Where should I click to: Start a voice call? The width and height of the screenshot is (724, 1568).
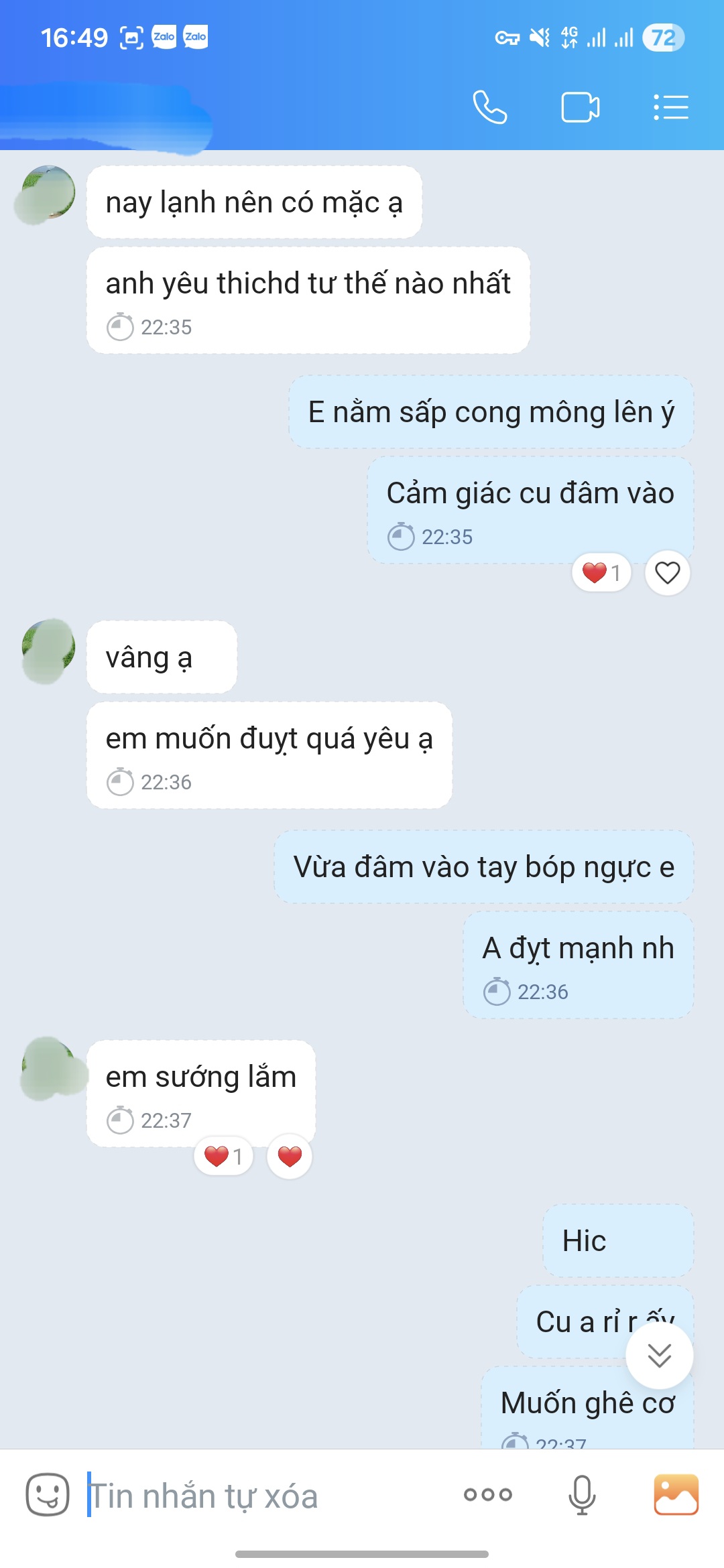tap(490, 107)
